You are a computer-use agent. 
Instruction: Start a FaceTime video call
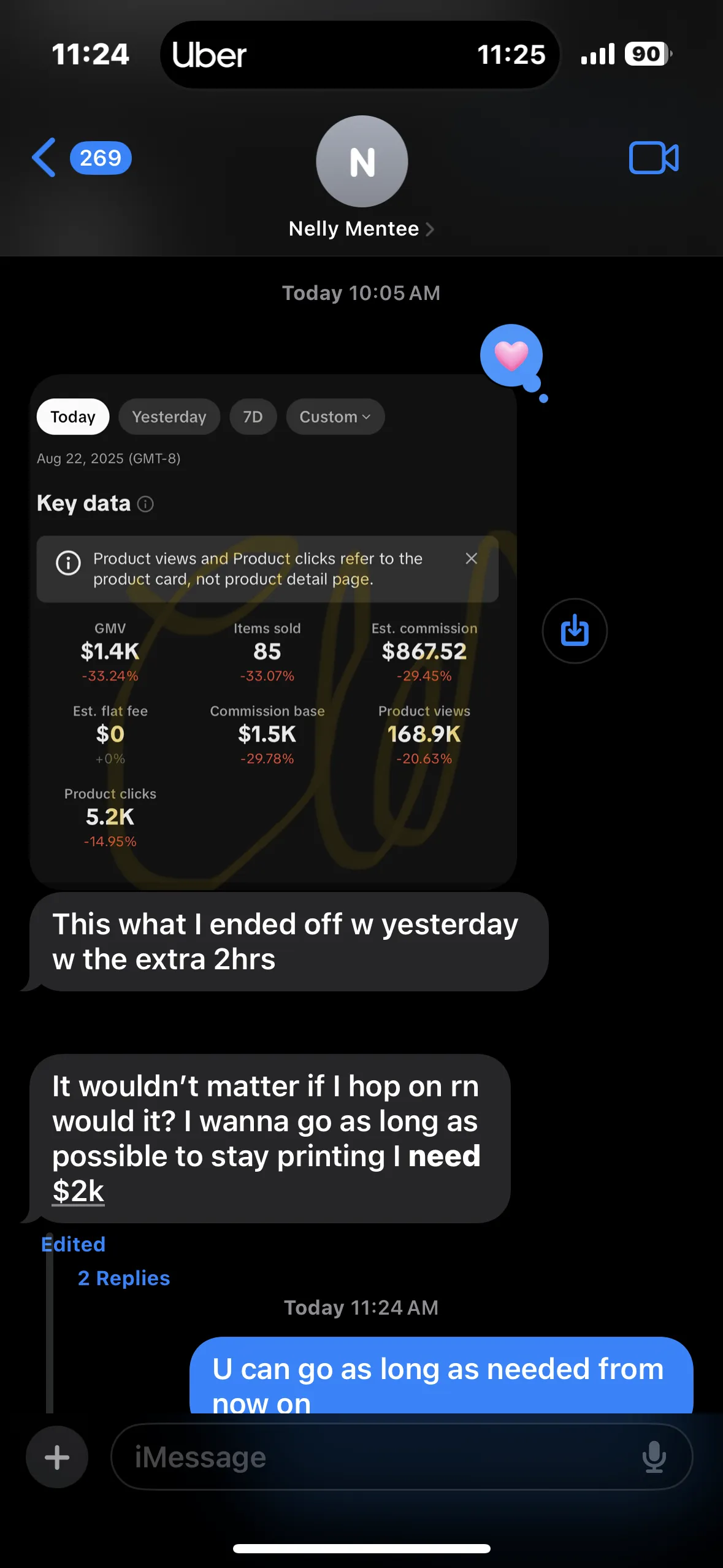pos(653,158)
